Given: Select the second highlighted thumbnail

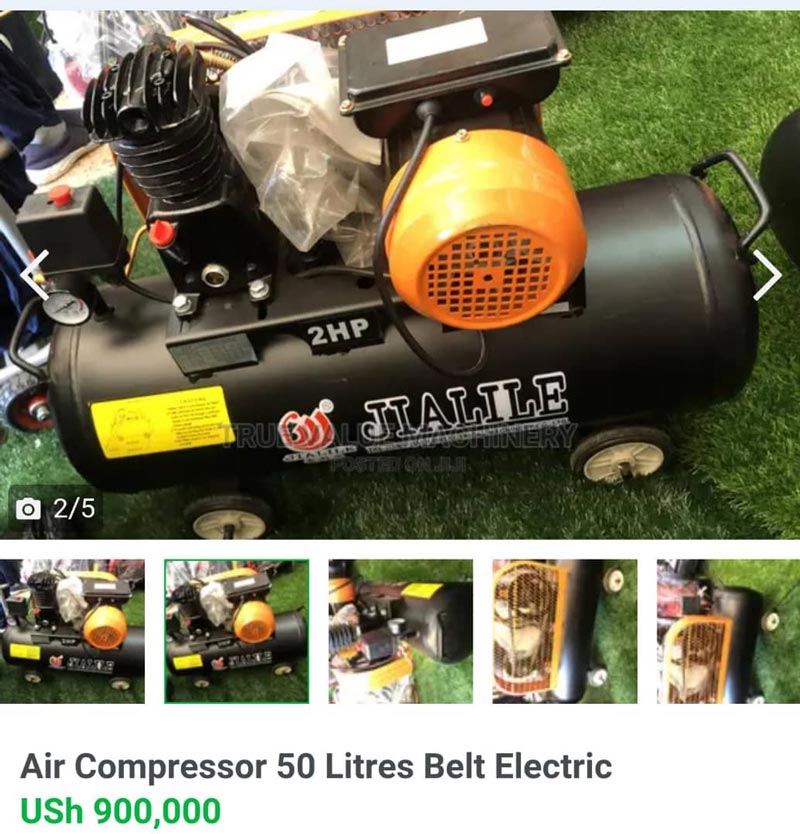Looking at the screenshot, I should click(236, 631).
